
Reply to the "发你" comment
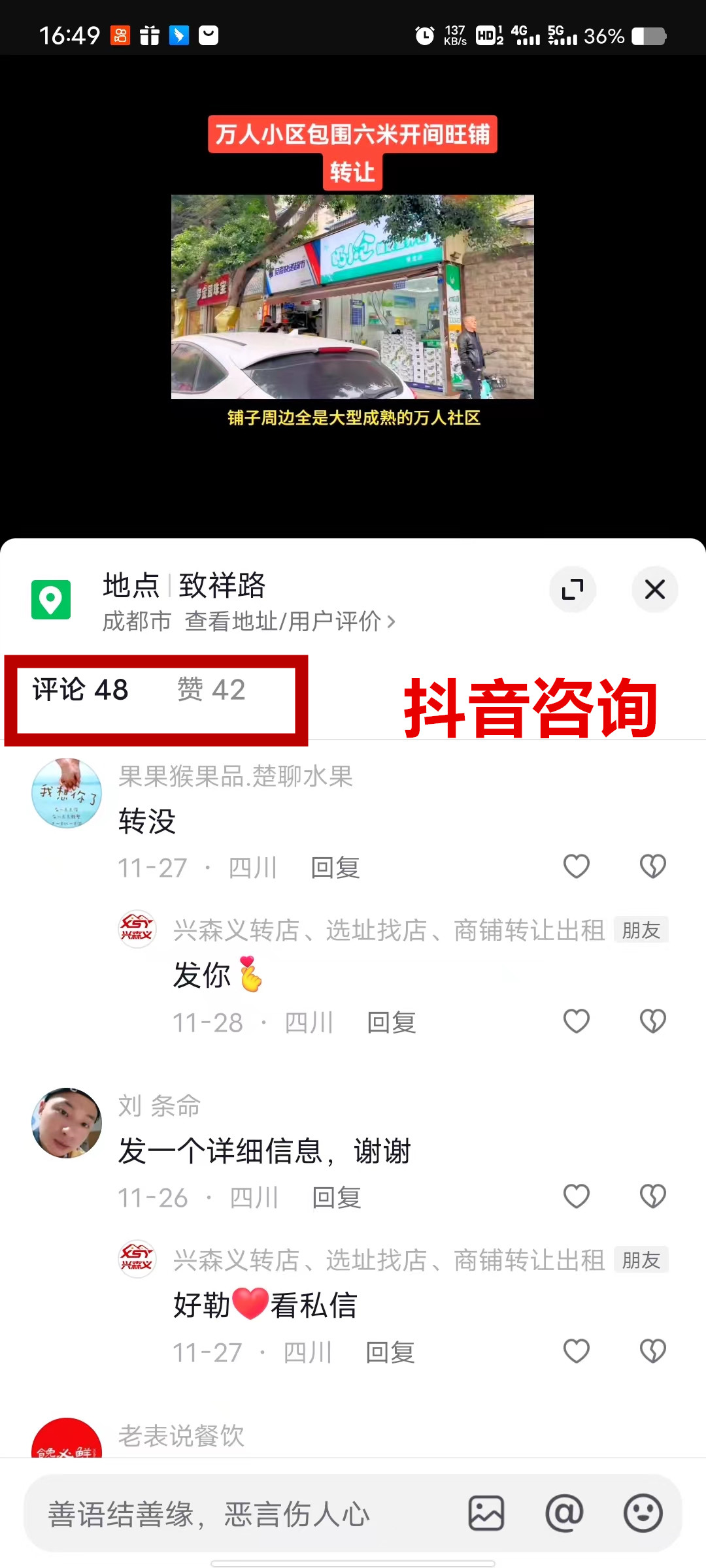[392, 1022]
